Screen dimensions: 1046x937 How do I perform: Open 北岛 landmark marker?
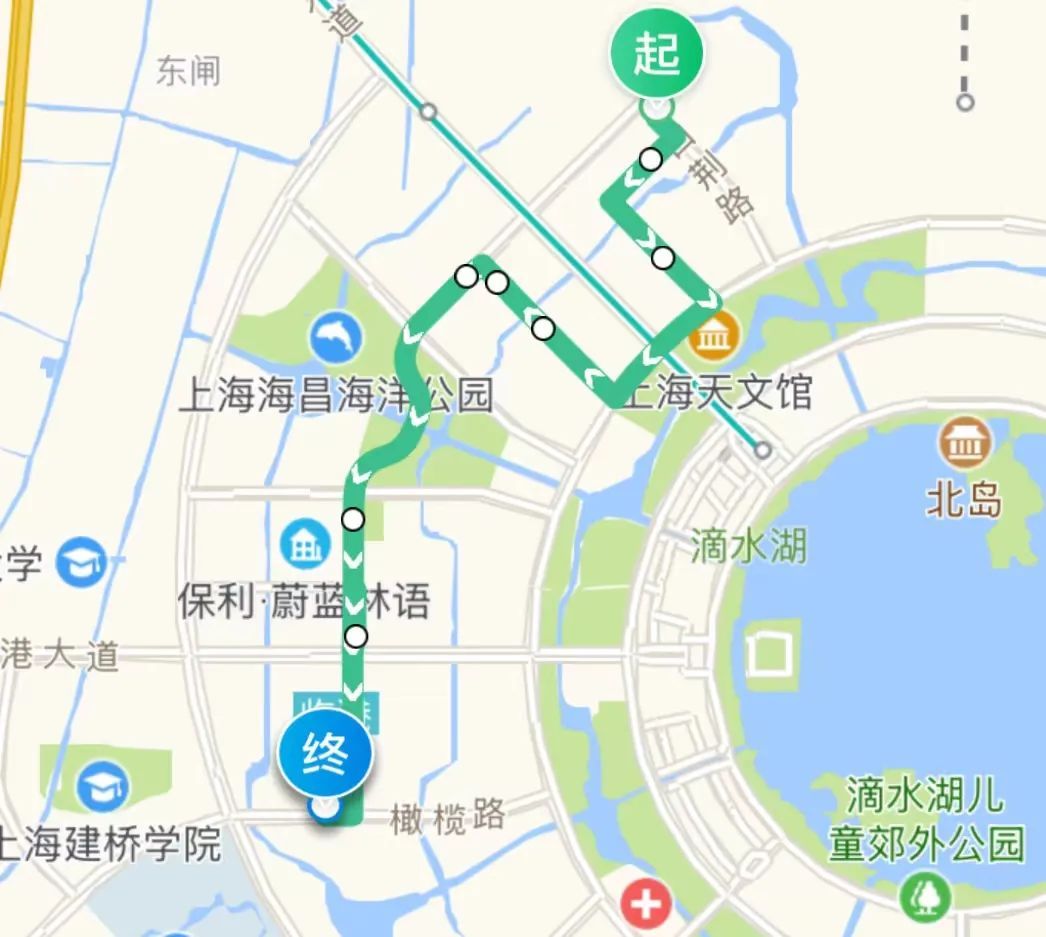964,441
